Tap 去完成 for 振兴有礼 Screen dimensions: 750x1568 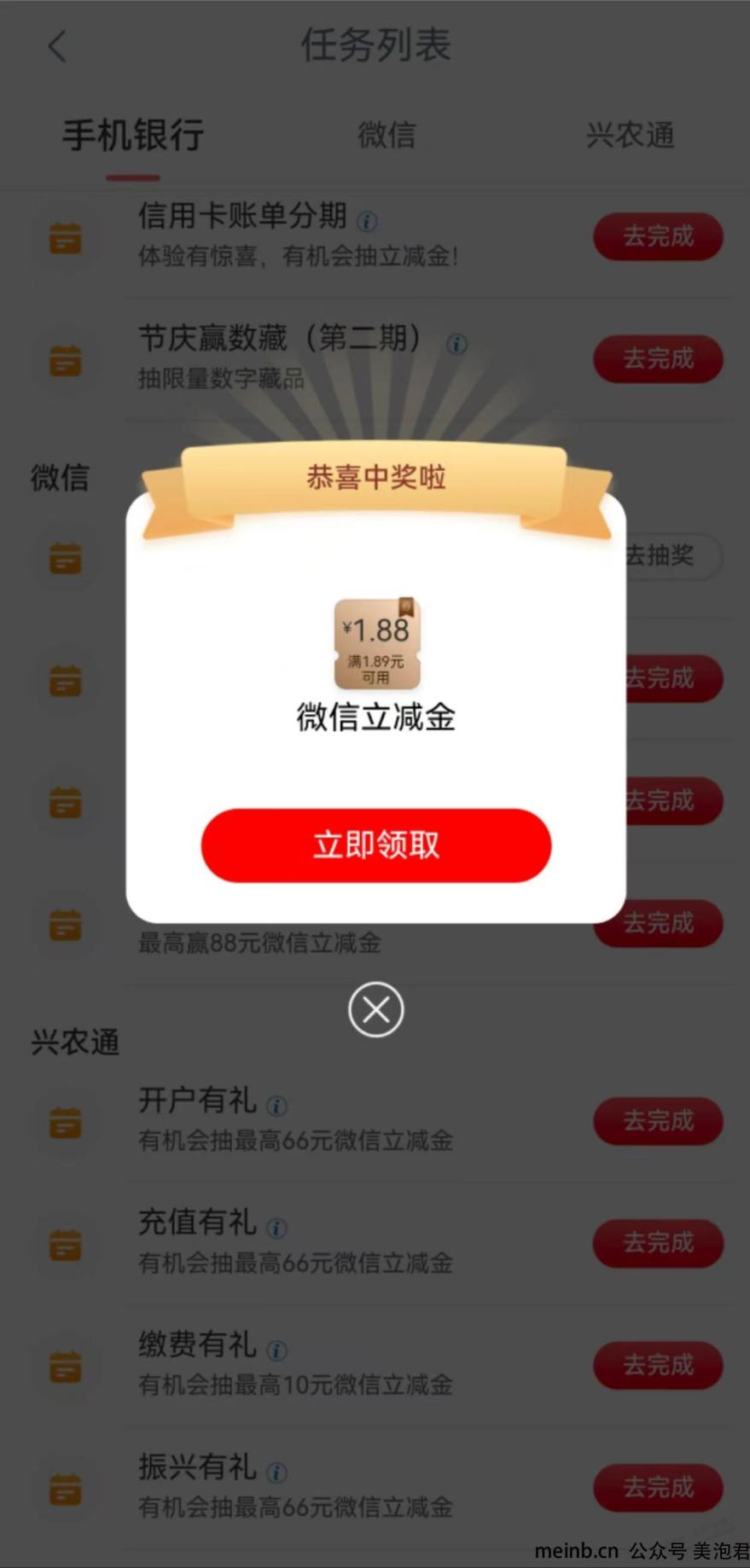(658, 1487)
